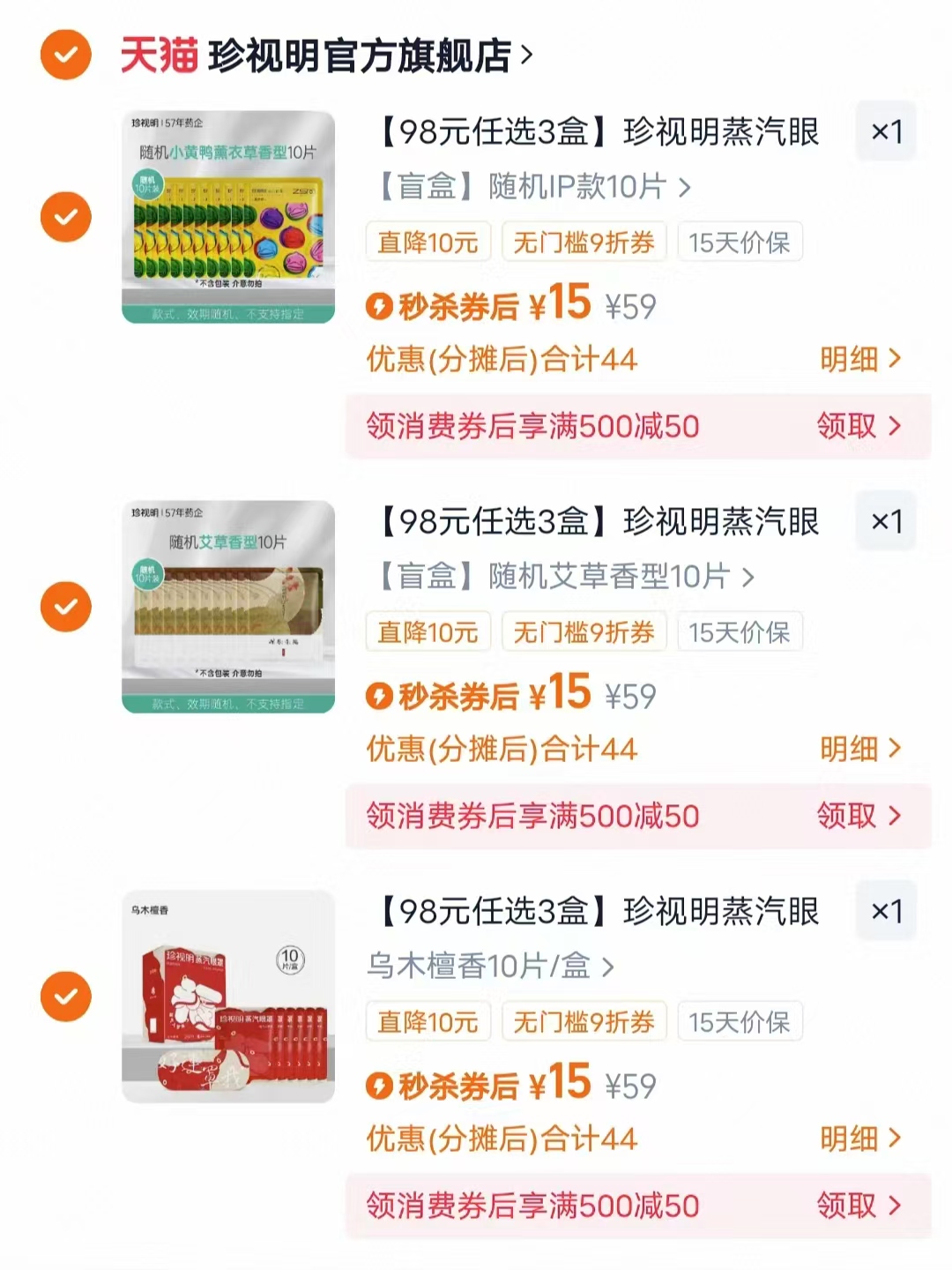
Task: Deselect the 乌木檀香 product checkbox
Action: (x=65, y=995)
